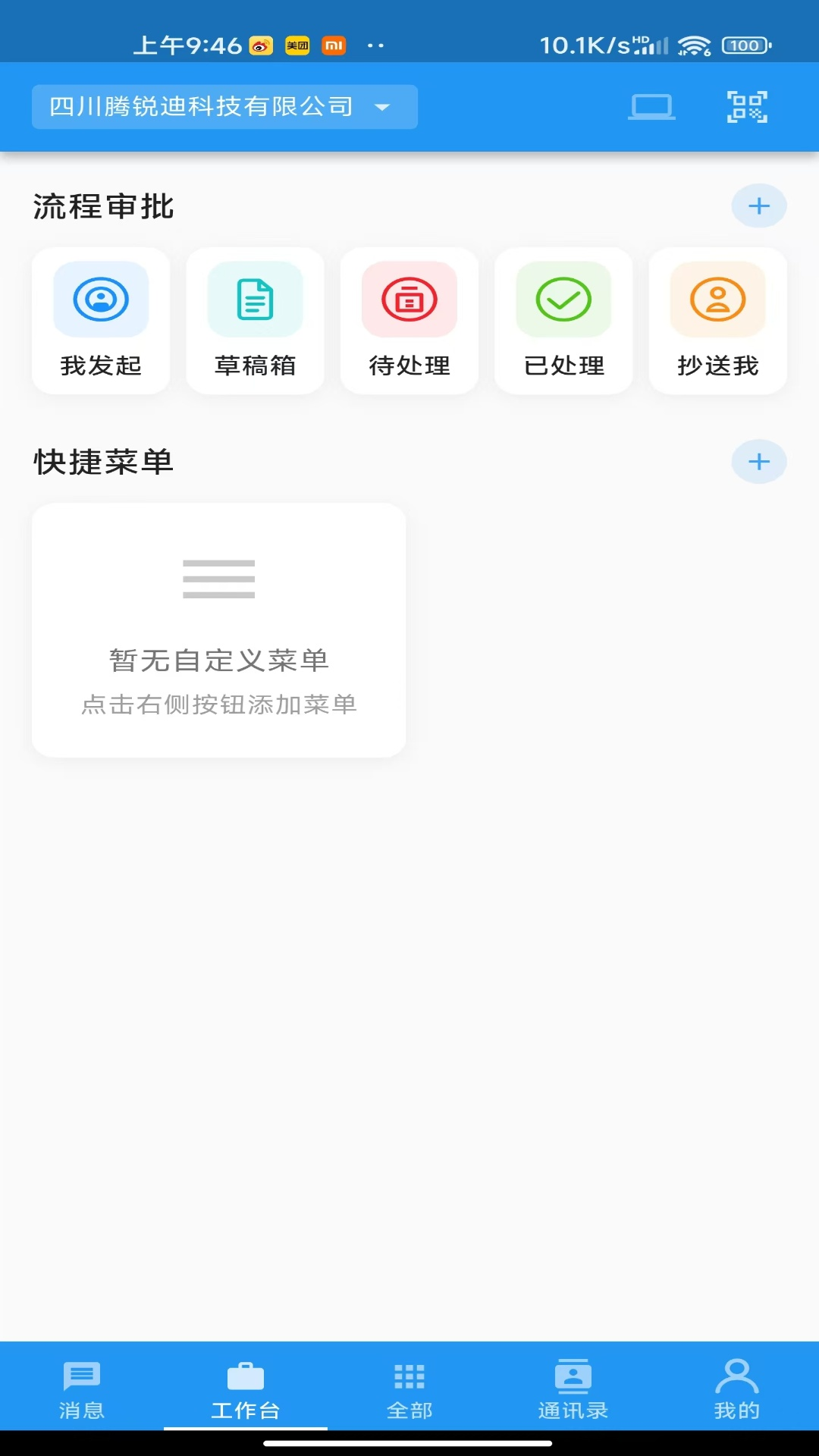Screen dimensions: 819x1456
Task: Open the QR code scanner in the header
Action: click(x=746, y=106)
